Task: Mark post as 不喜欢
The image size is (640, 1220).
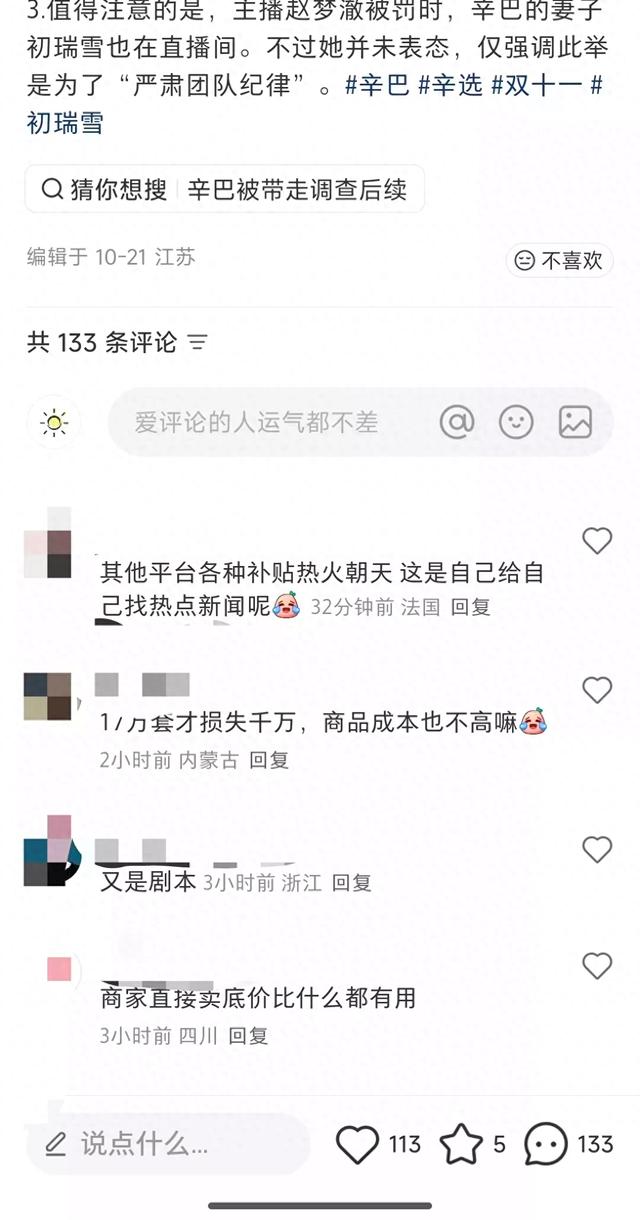Action: tap(559, 261)
